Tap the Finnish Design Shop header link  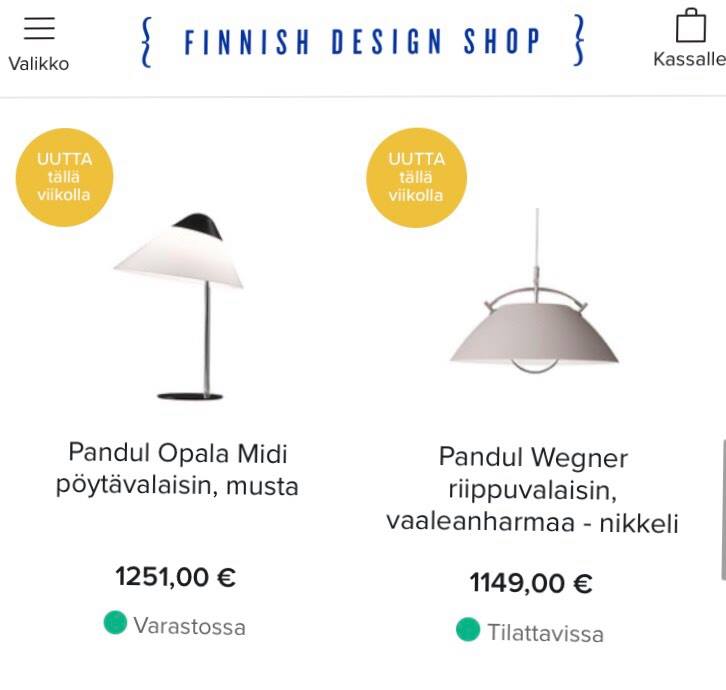pos(362,42)
